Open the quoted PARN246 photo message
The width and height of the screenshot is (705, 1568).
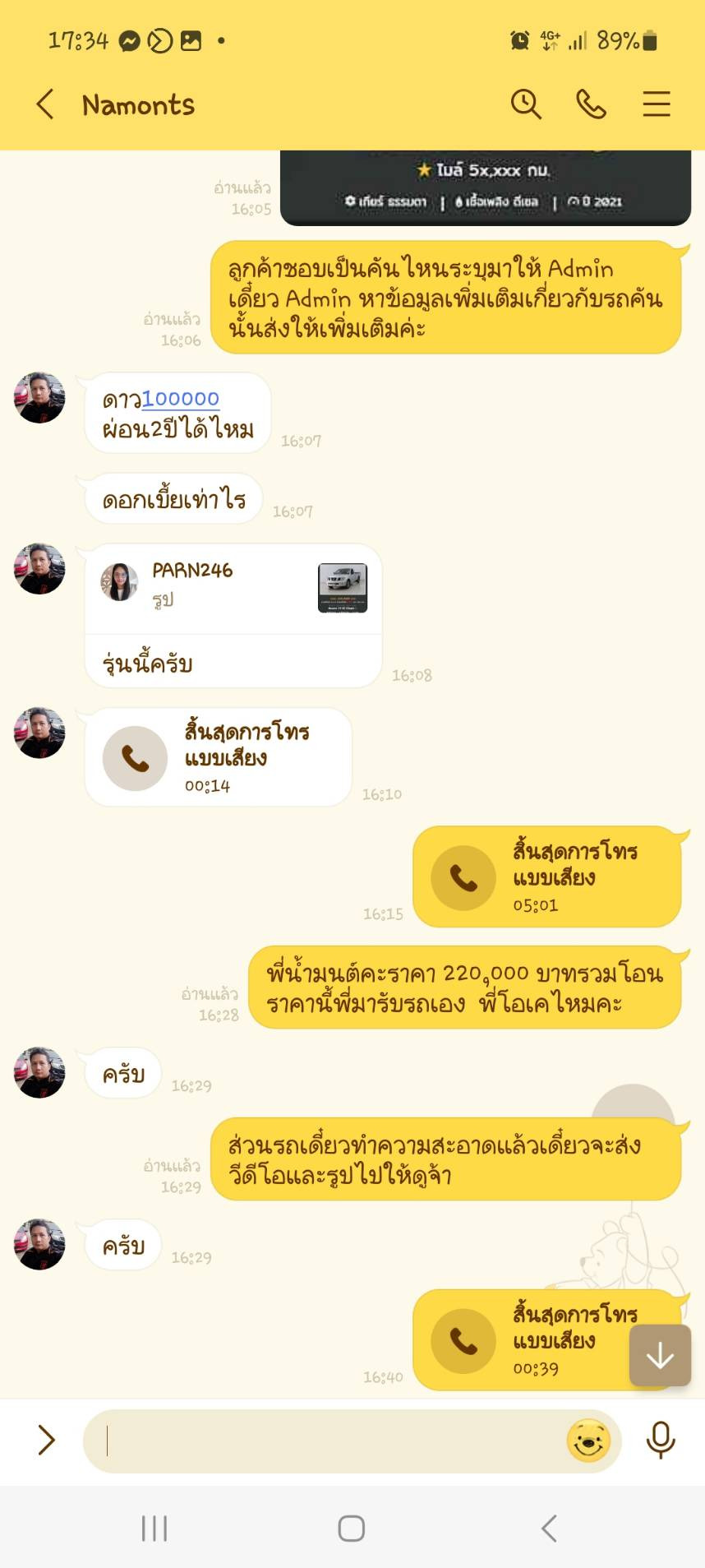click(233, 589)
